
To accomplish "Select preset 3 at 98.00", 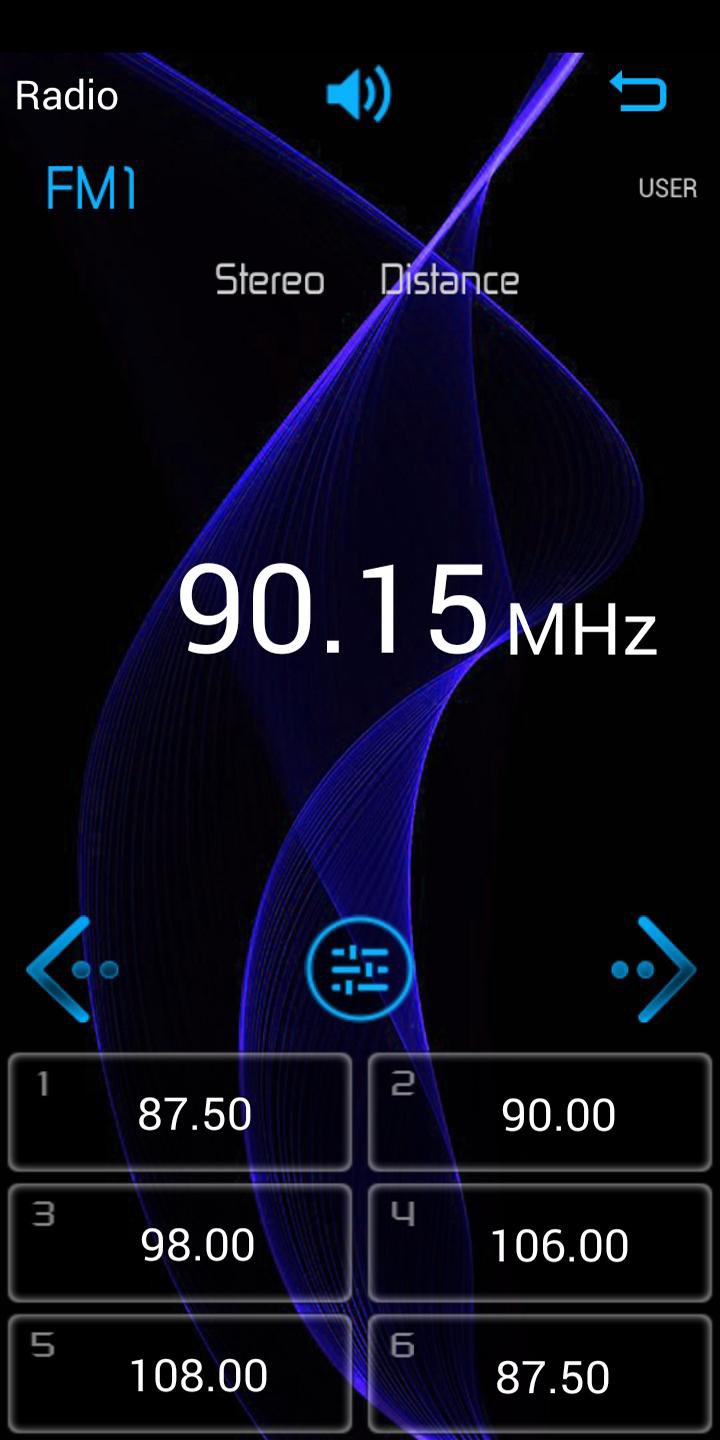I will tap(180, 1243).
